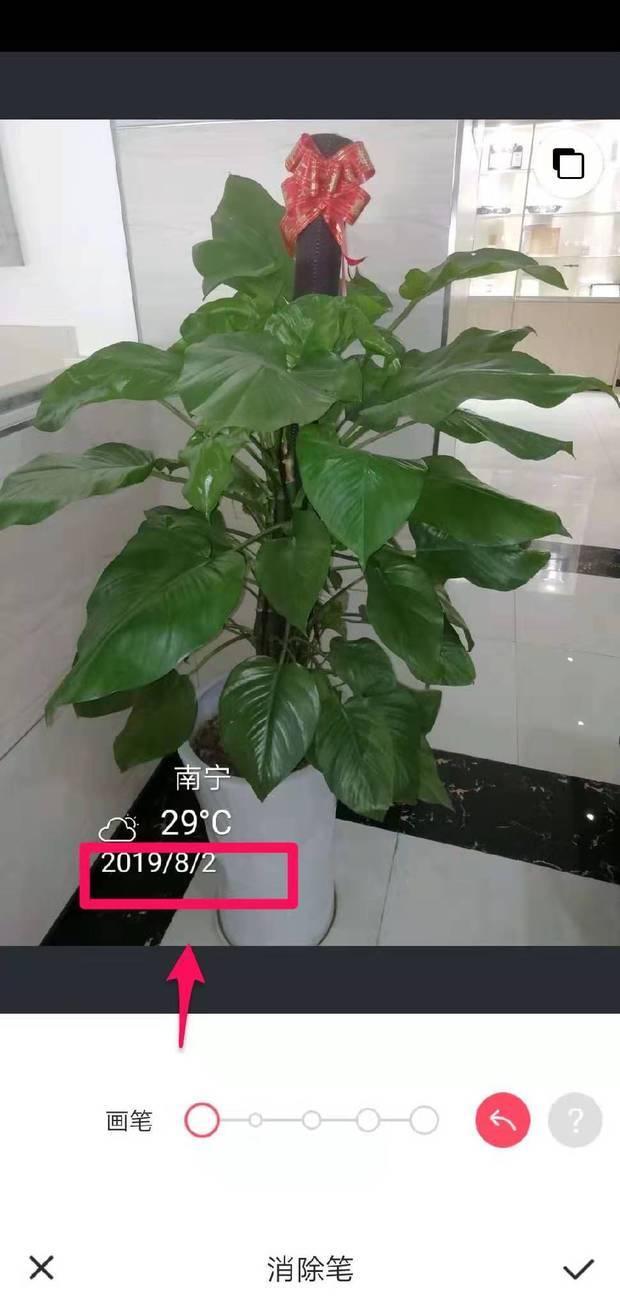Open the help question mark

tap(575, 1120)
